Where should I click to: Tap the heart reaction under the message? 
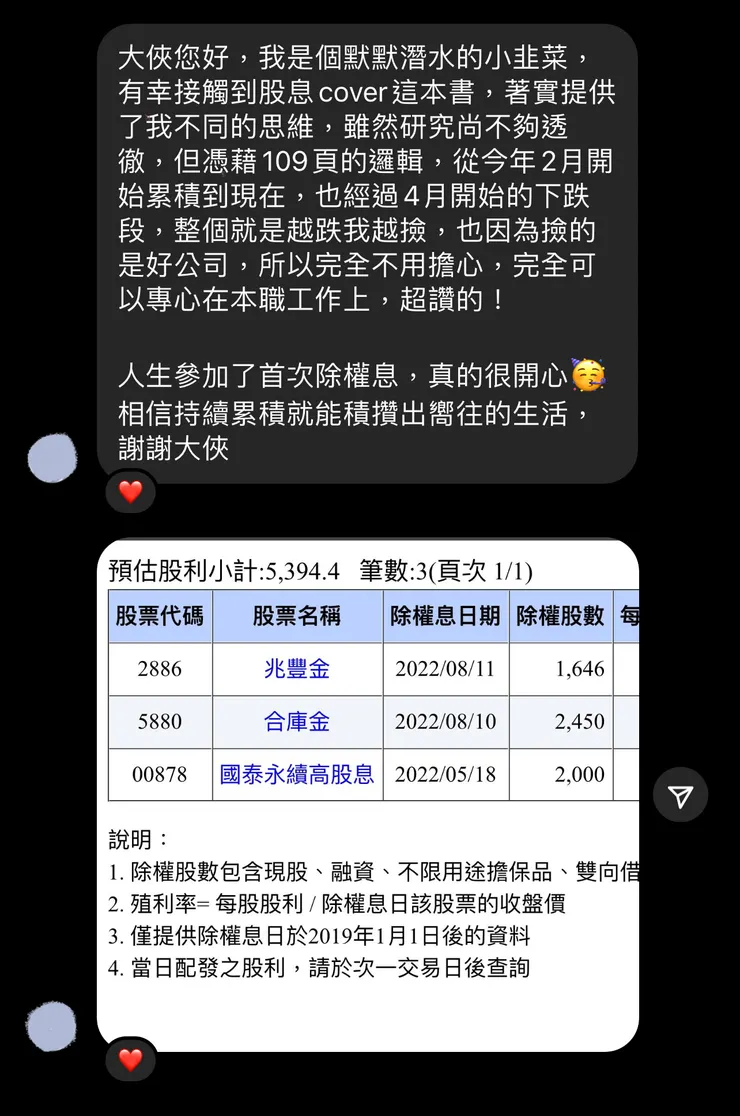pos(130,492)
